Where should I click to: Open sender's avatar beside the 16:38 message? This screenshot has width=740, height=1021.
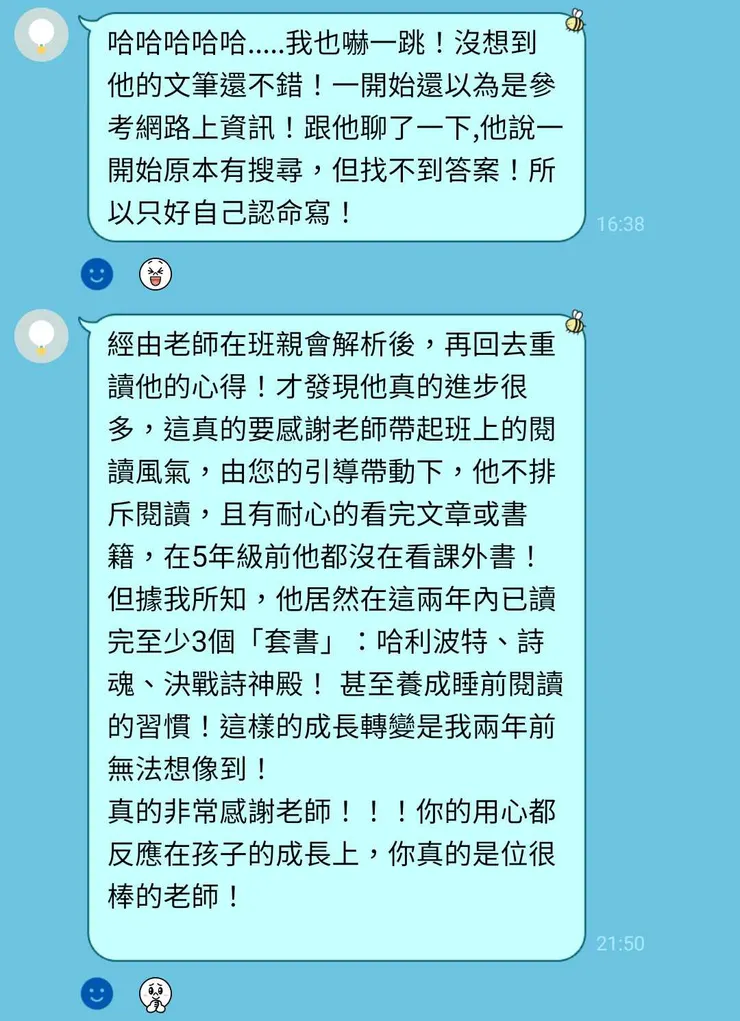click(42, 35)
